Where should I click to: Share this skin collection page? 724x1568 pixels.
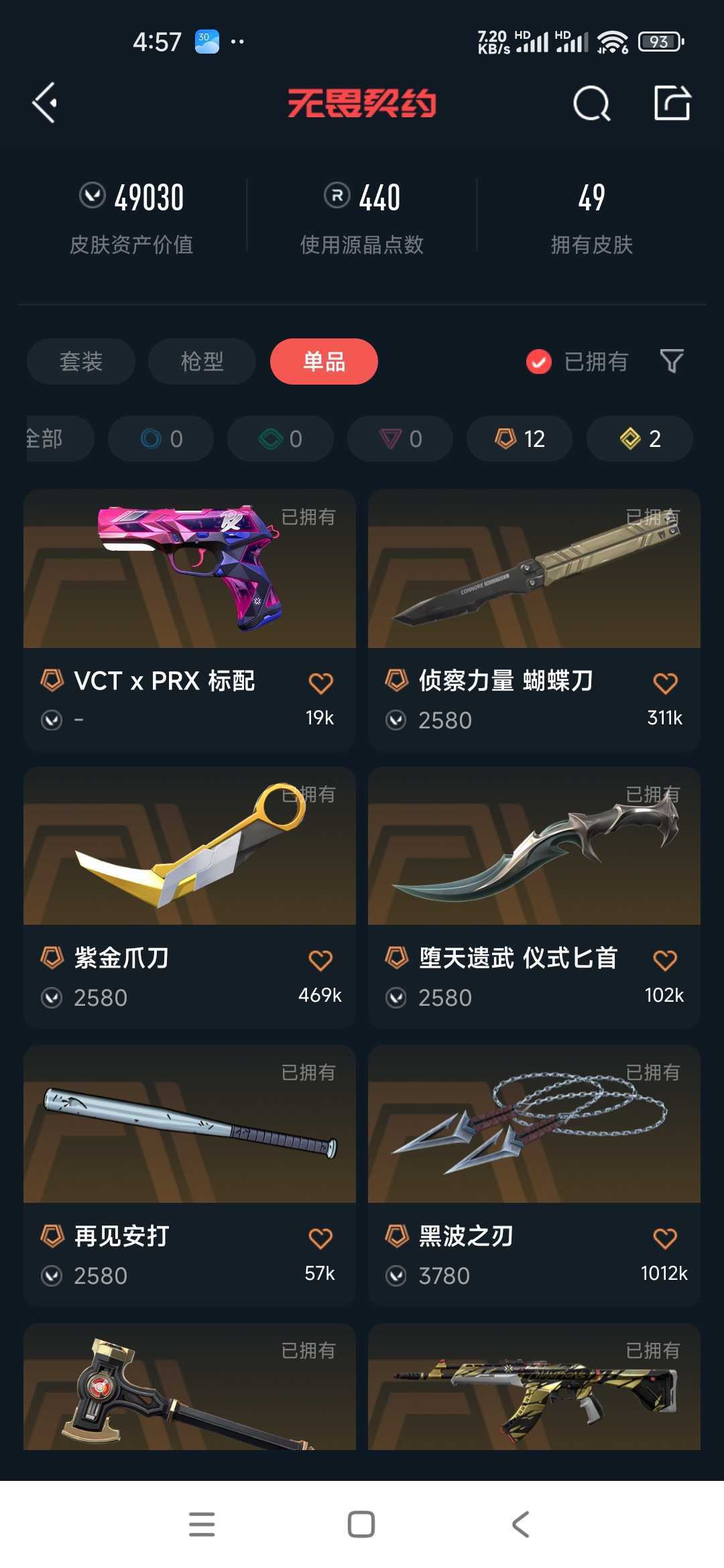[672, 103]
